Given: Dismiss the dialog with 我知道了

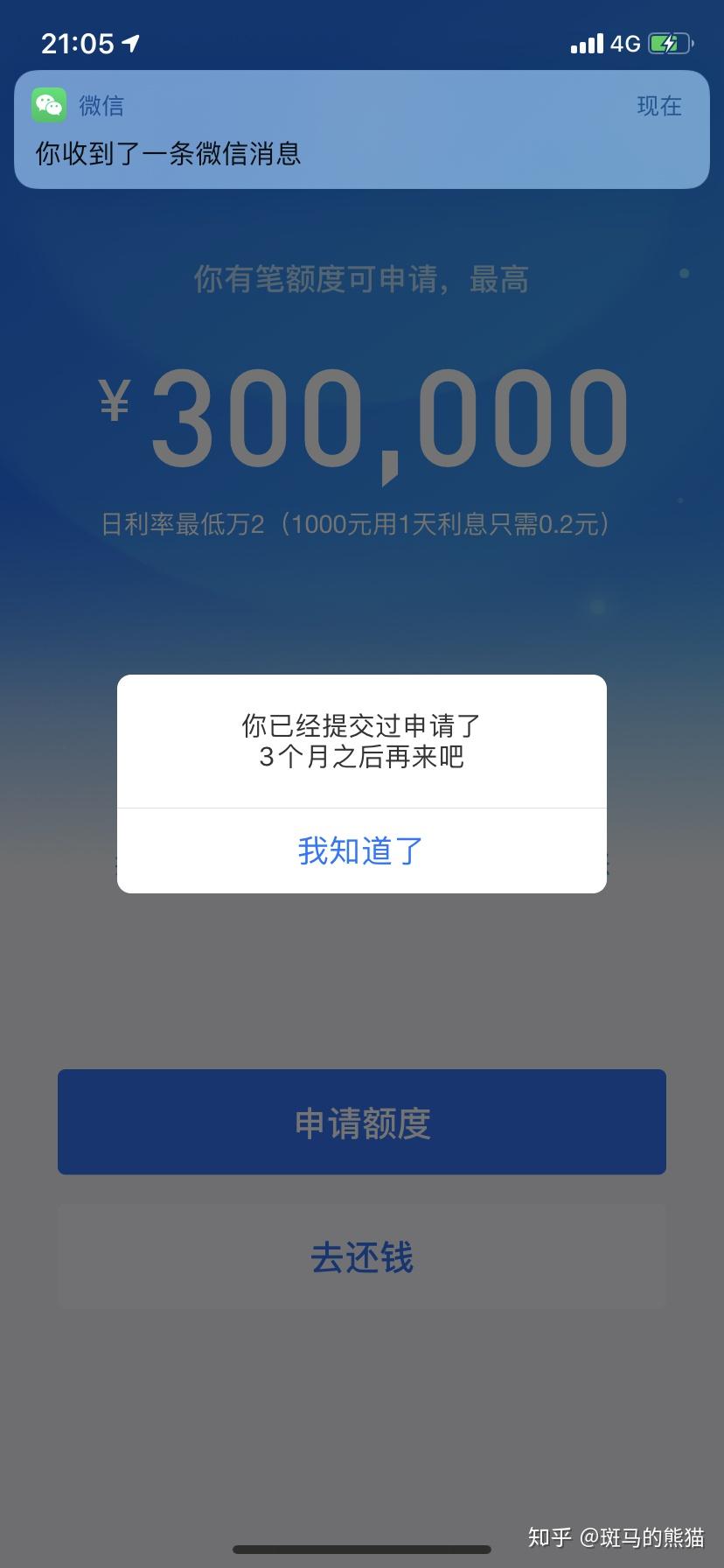Looking at the screenshot, I should [361, 850].
